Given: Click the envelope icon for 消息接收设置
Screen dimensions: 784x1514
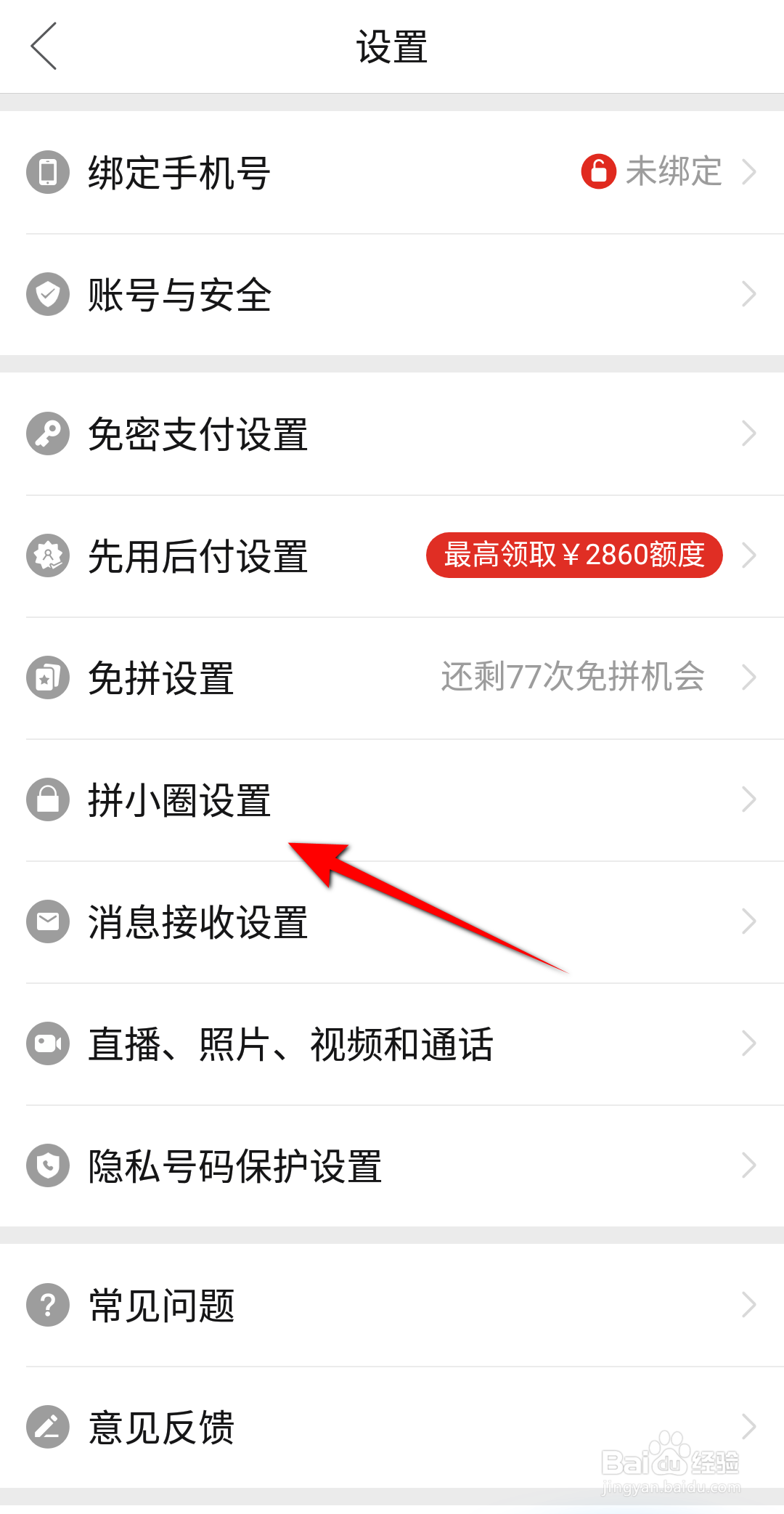Looking at the screenshot, I should [46, 921].
